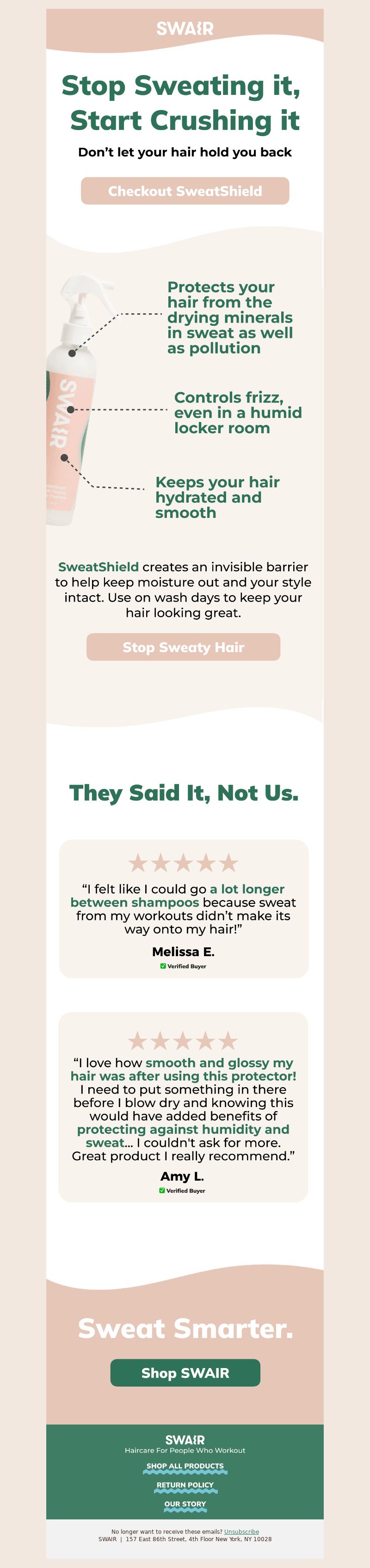Screen dimensions: 370x1568
Task: Open the Shop All Products link
Action: 185,1466
